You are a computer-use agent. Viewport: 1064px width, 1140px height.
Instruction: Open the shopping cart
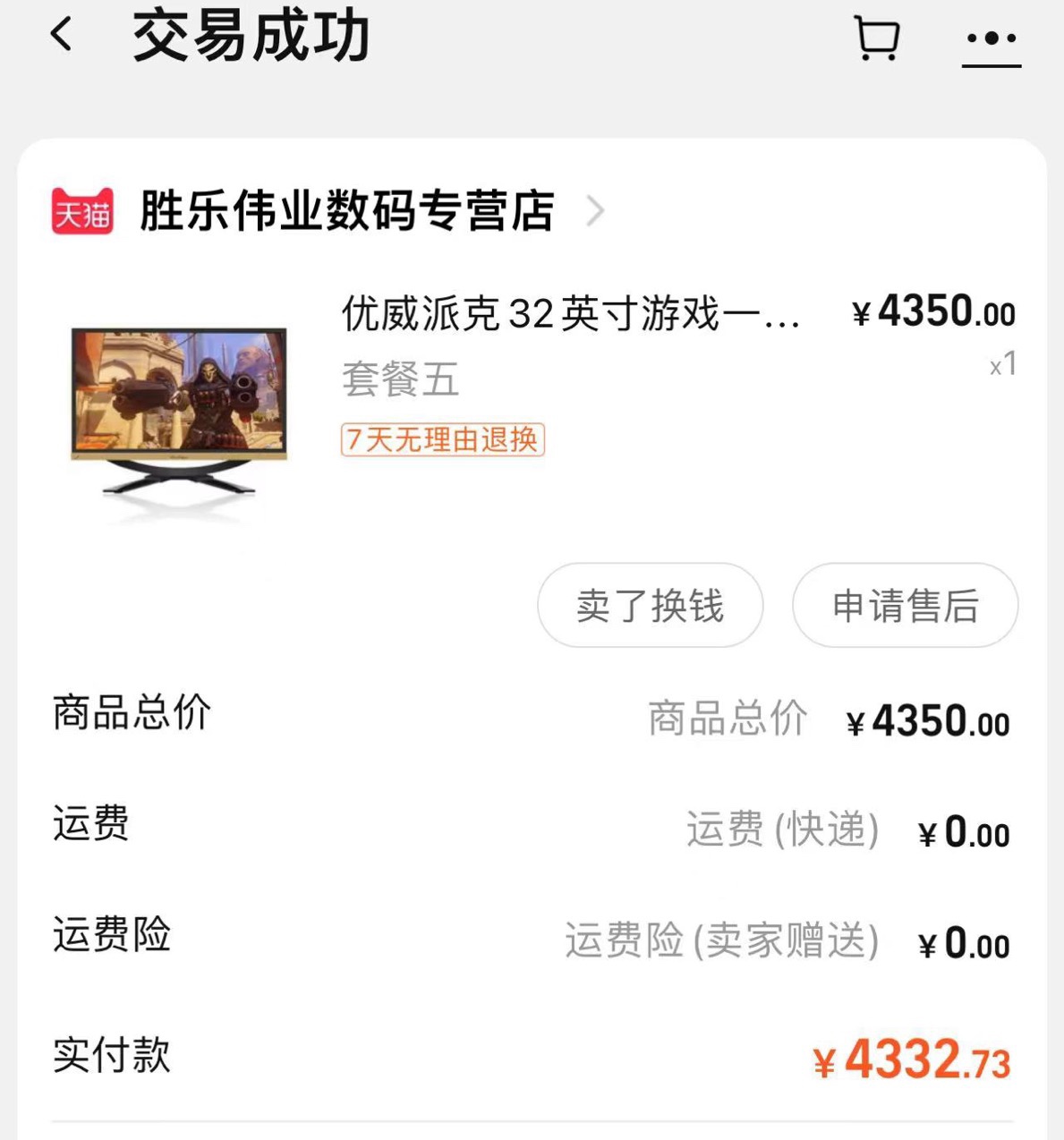[876, 38]
